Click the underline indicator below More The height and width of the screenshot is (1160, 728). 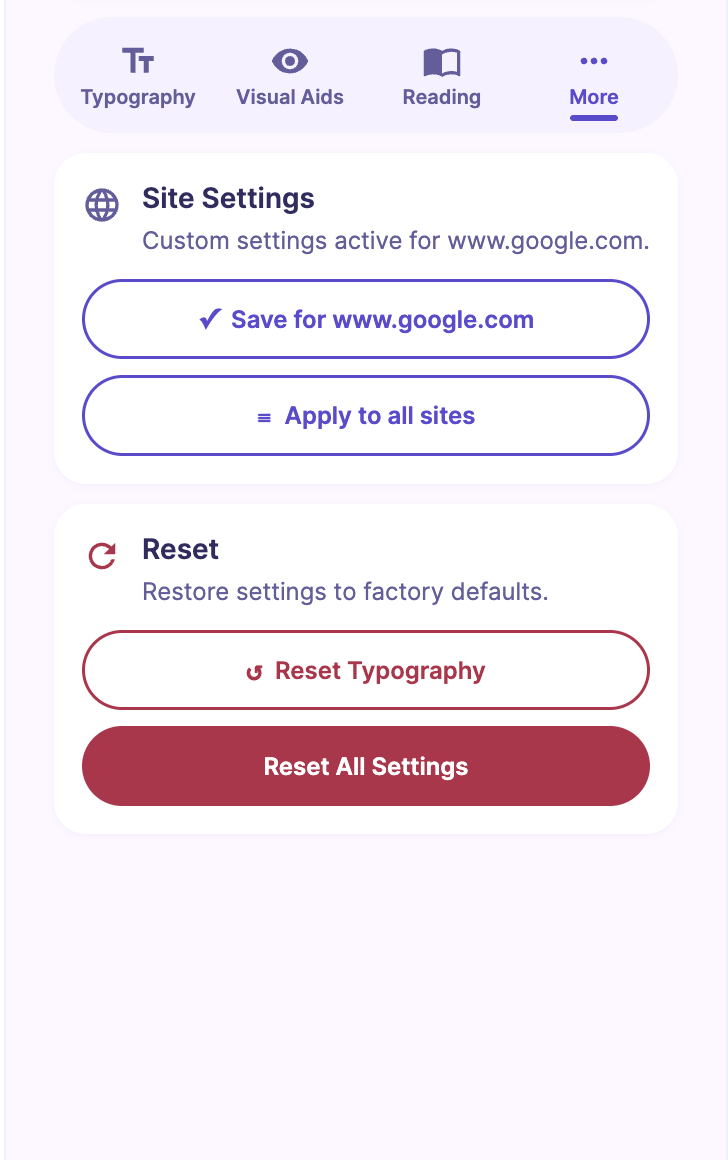[593, 117]
